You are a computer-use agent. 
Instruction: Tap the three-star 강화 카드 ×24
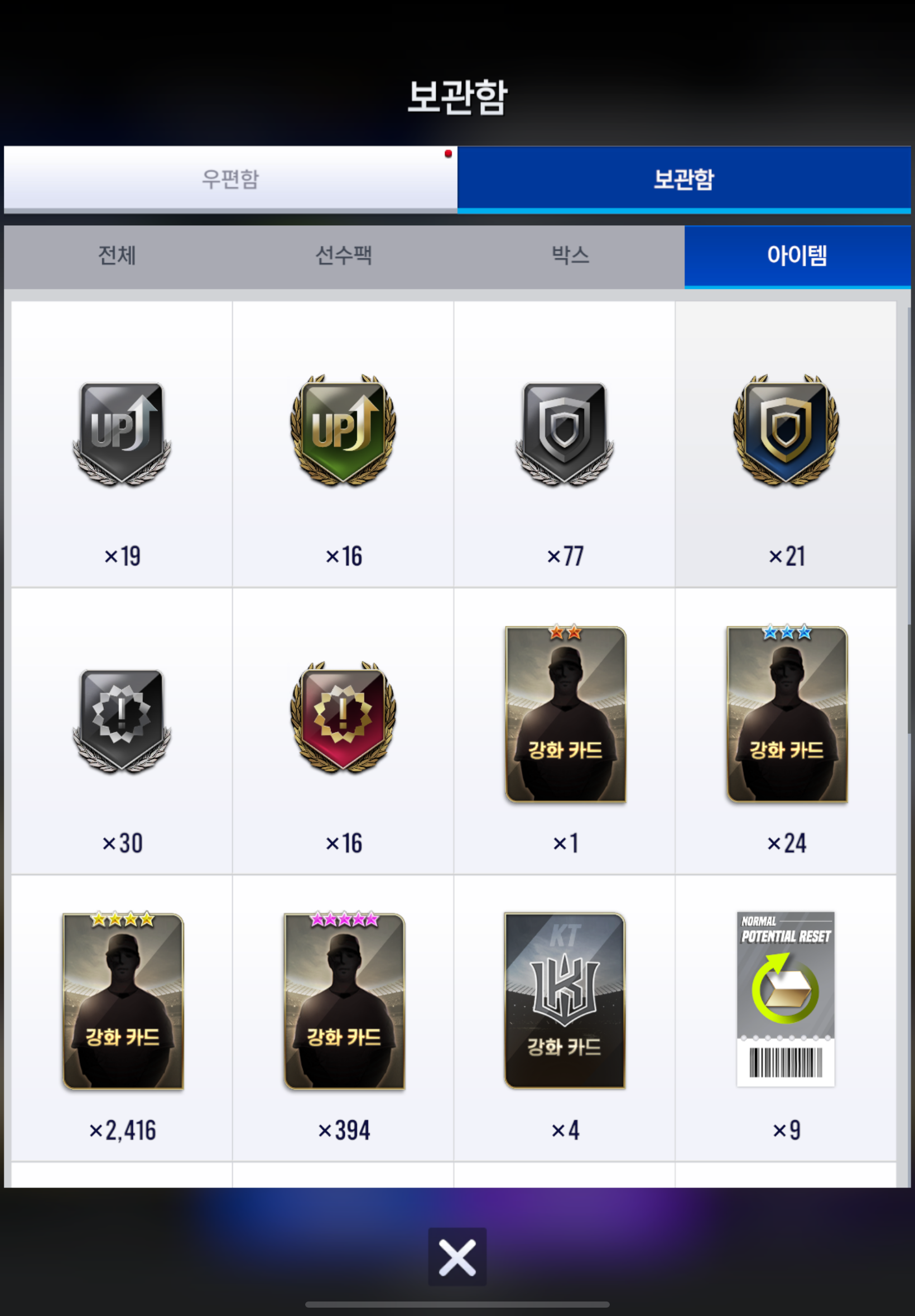(x=787, y=715)
